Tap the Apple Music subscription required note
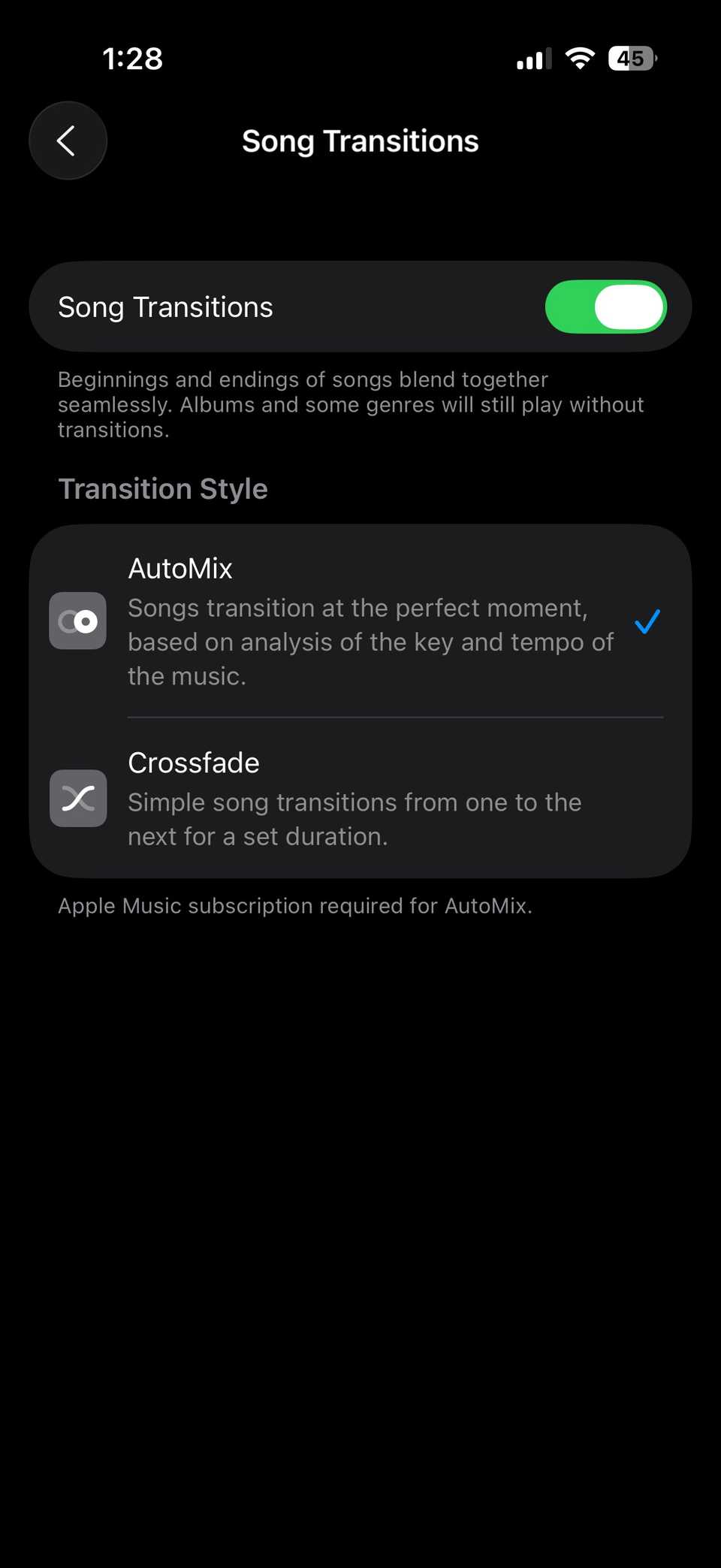 point(294,905)
